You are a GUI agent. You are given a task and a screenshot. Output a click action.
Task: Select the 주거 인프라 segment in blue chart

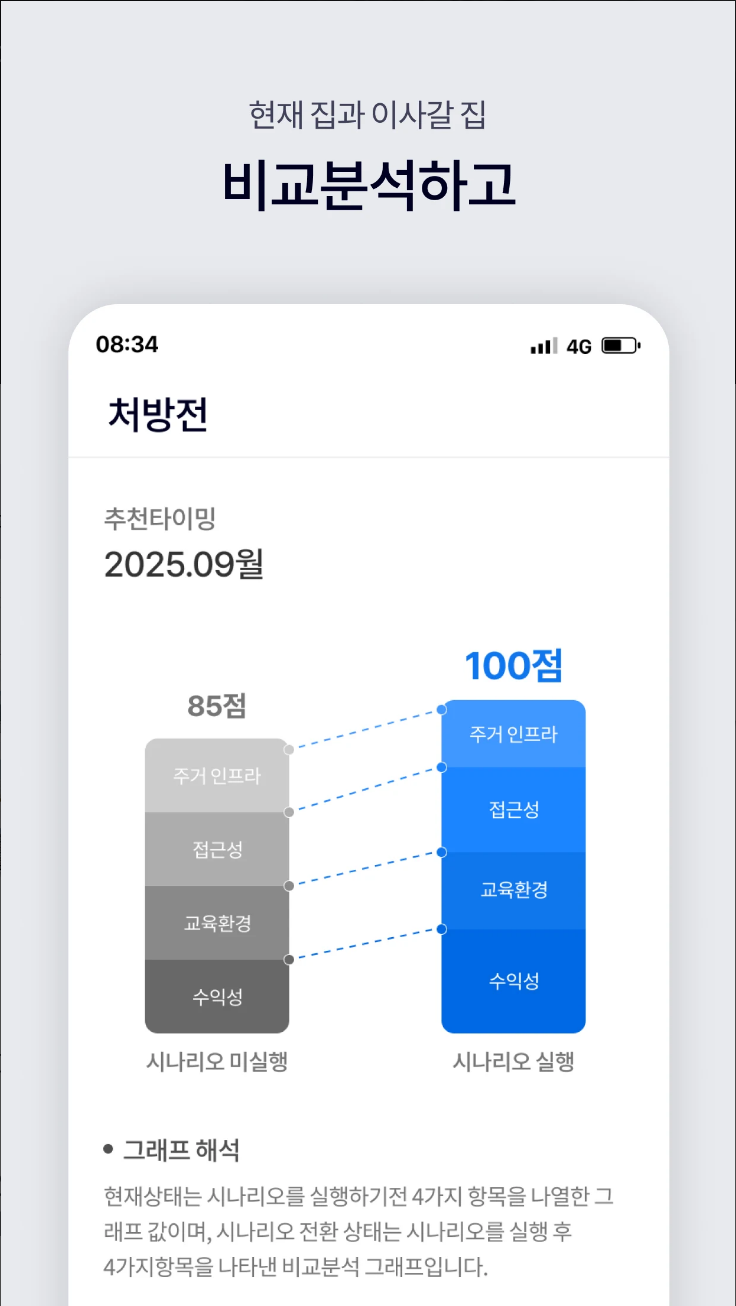pos(513,733)
